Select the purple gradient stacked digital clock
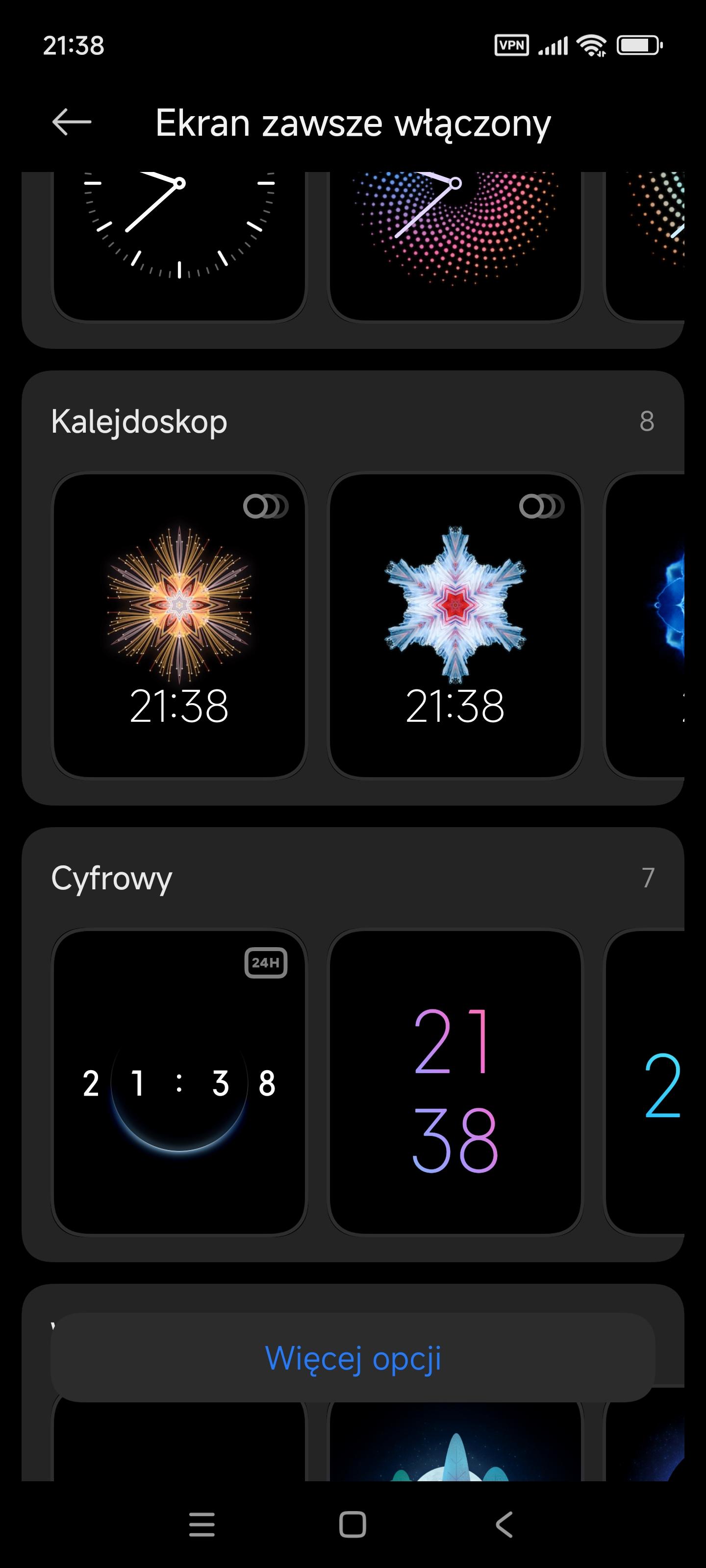706x1568 pixels. (455, 1081)
